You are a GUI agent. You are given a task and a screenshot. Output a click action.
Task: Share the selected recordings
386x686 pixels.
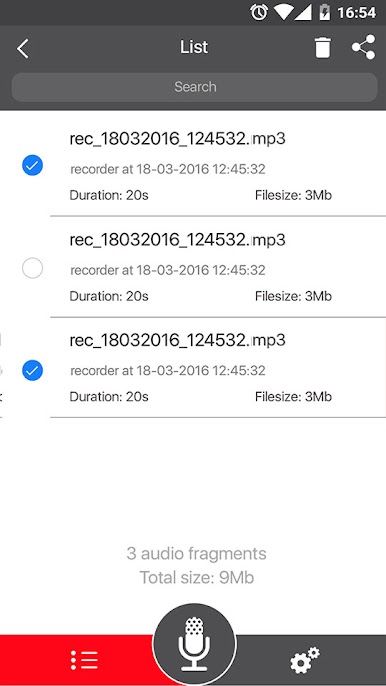pos(364,47)
